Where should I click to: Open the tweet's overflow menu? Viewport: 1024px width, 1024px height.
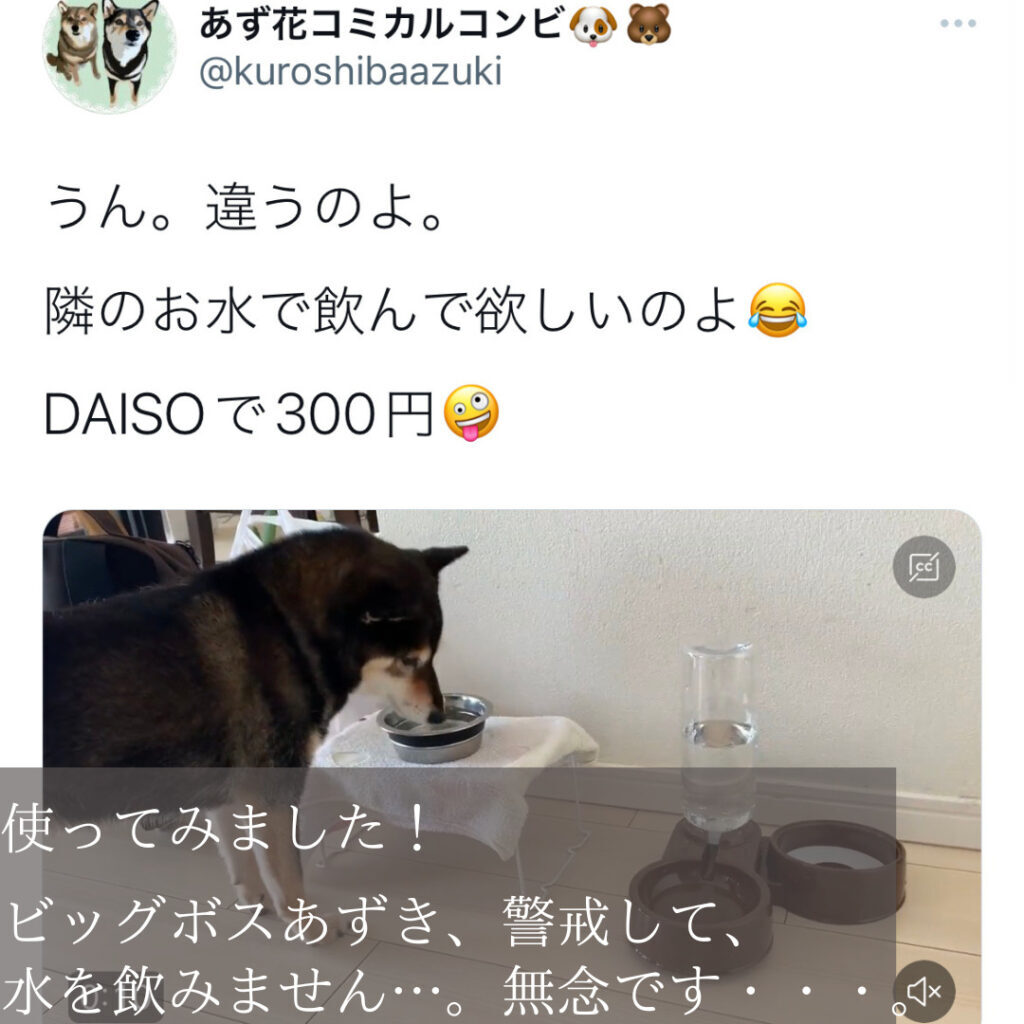tap(957, 25)
